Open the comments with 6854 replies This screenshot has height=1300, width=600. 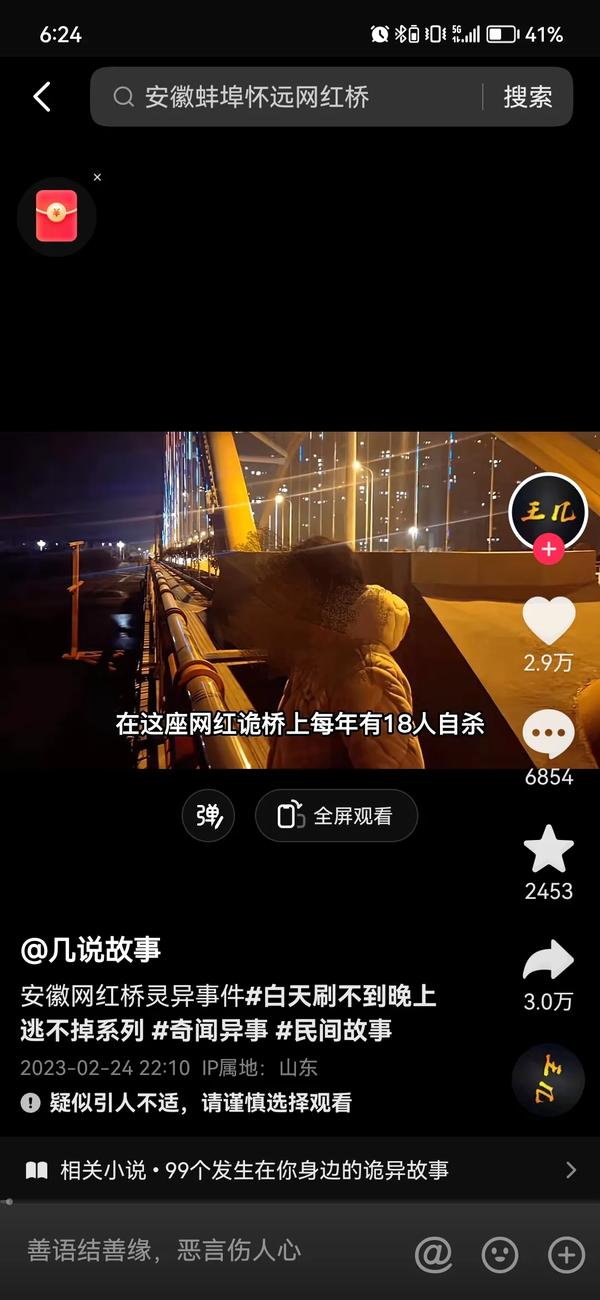549,738
